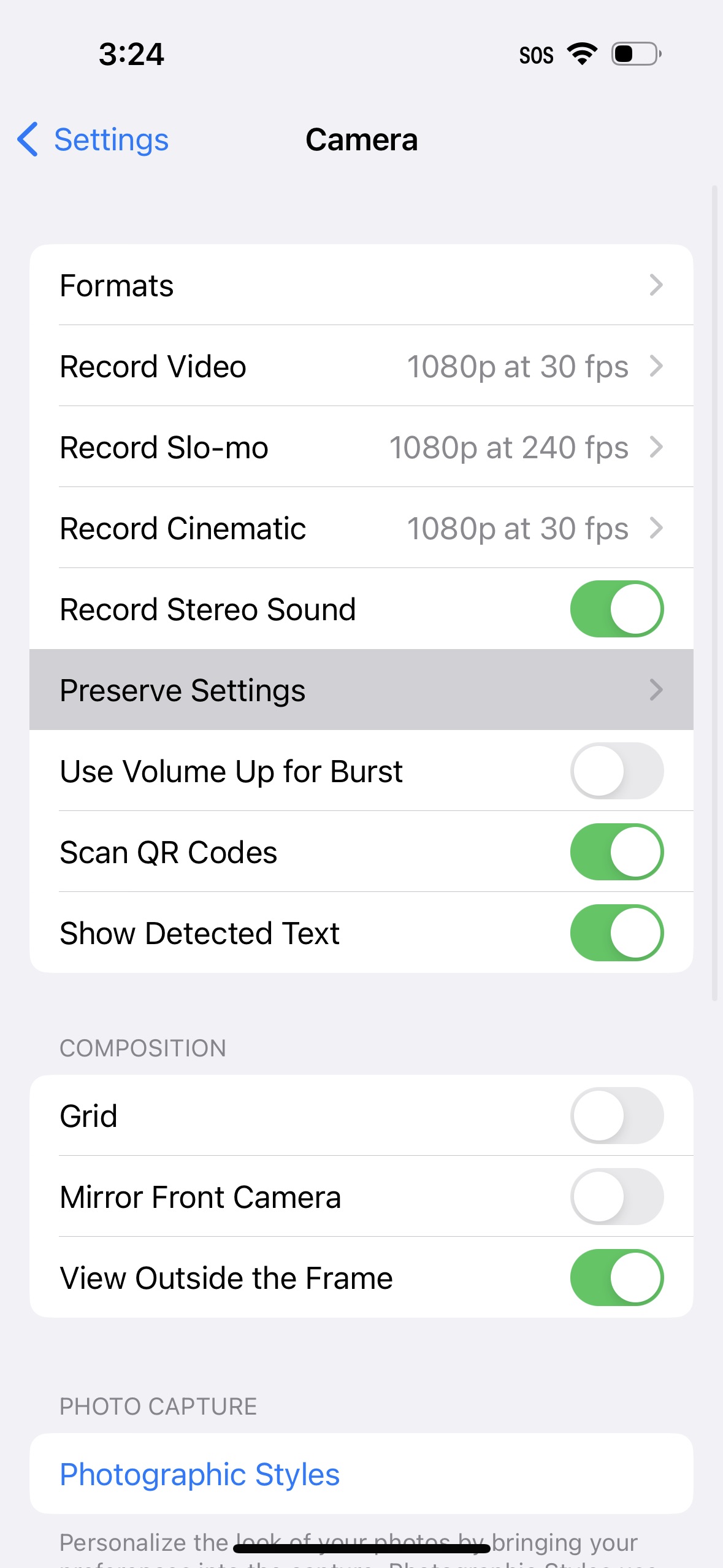
Task: Turn off Record Stereo Sound
Action: coord(616,609)
